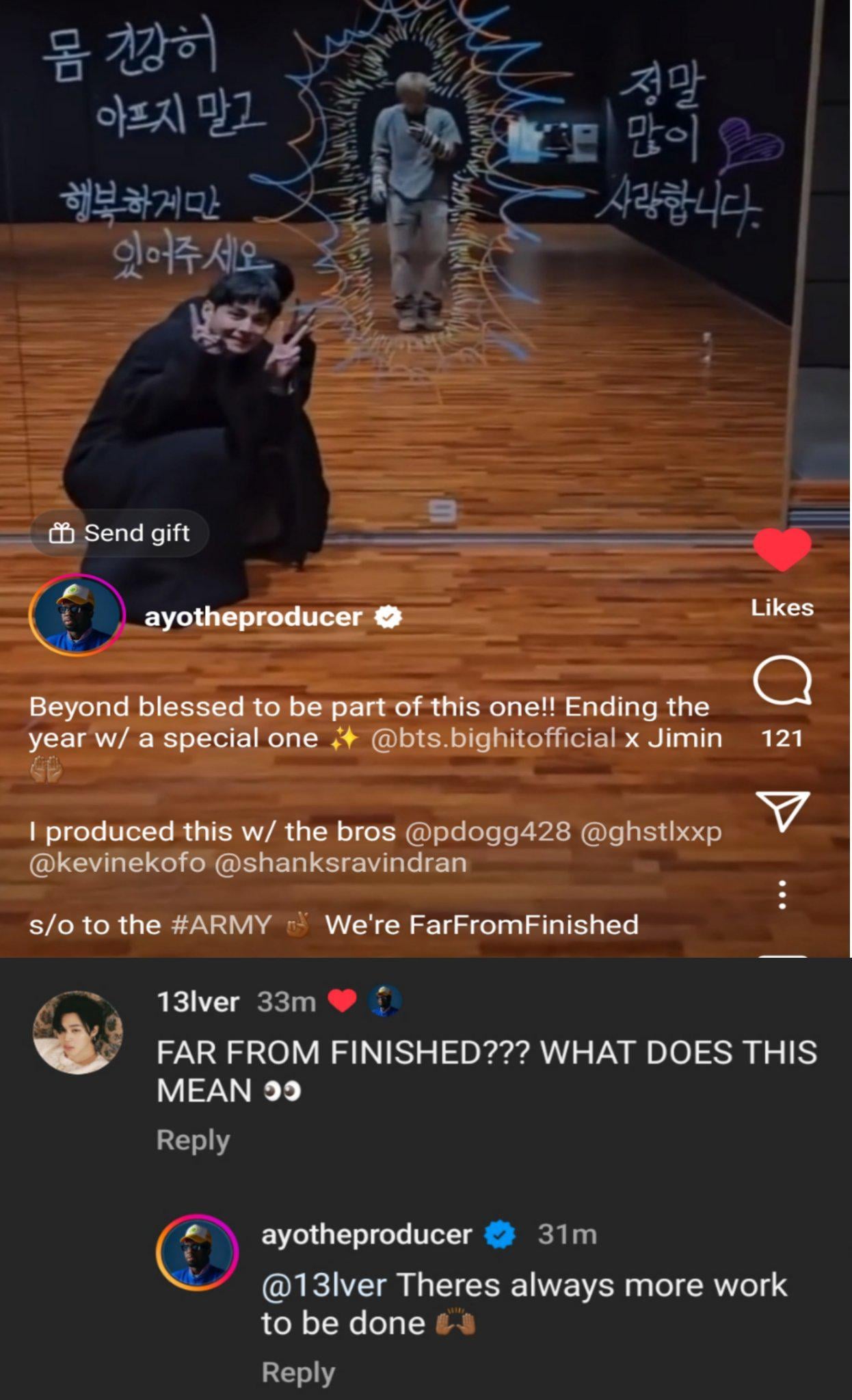This screenshot has width=852, height=1400.
Task: Open the @shanksravindran mention
Action: [341, 863]
